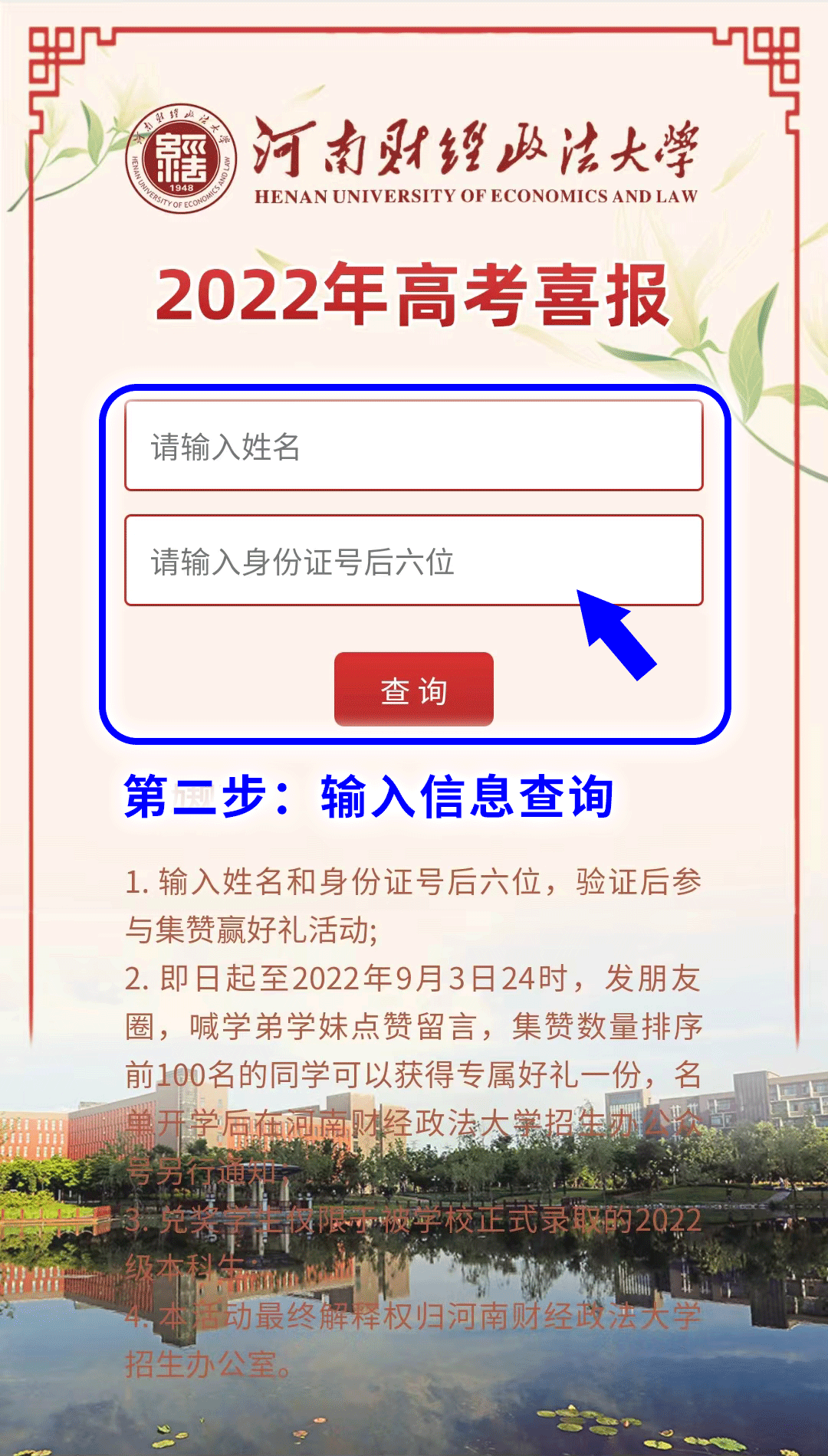
Task: Focus the name input field
Action: coord(414,446)
